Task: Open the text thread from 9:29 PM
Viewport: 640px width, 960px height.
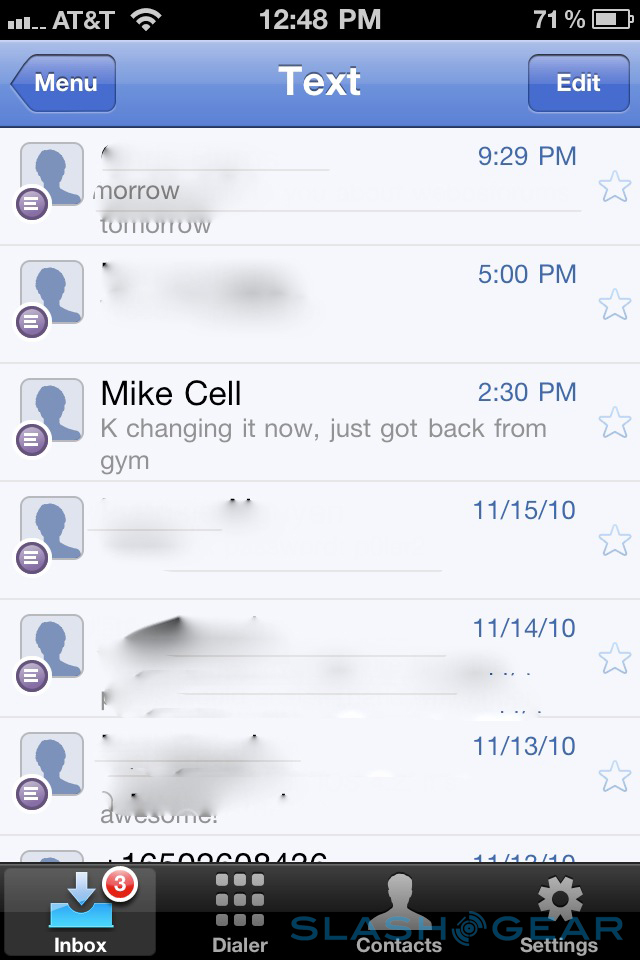Action: 320,187
